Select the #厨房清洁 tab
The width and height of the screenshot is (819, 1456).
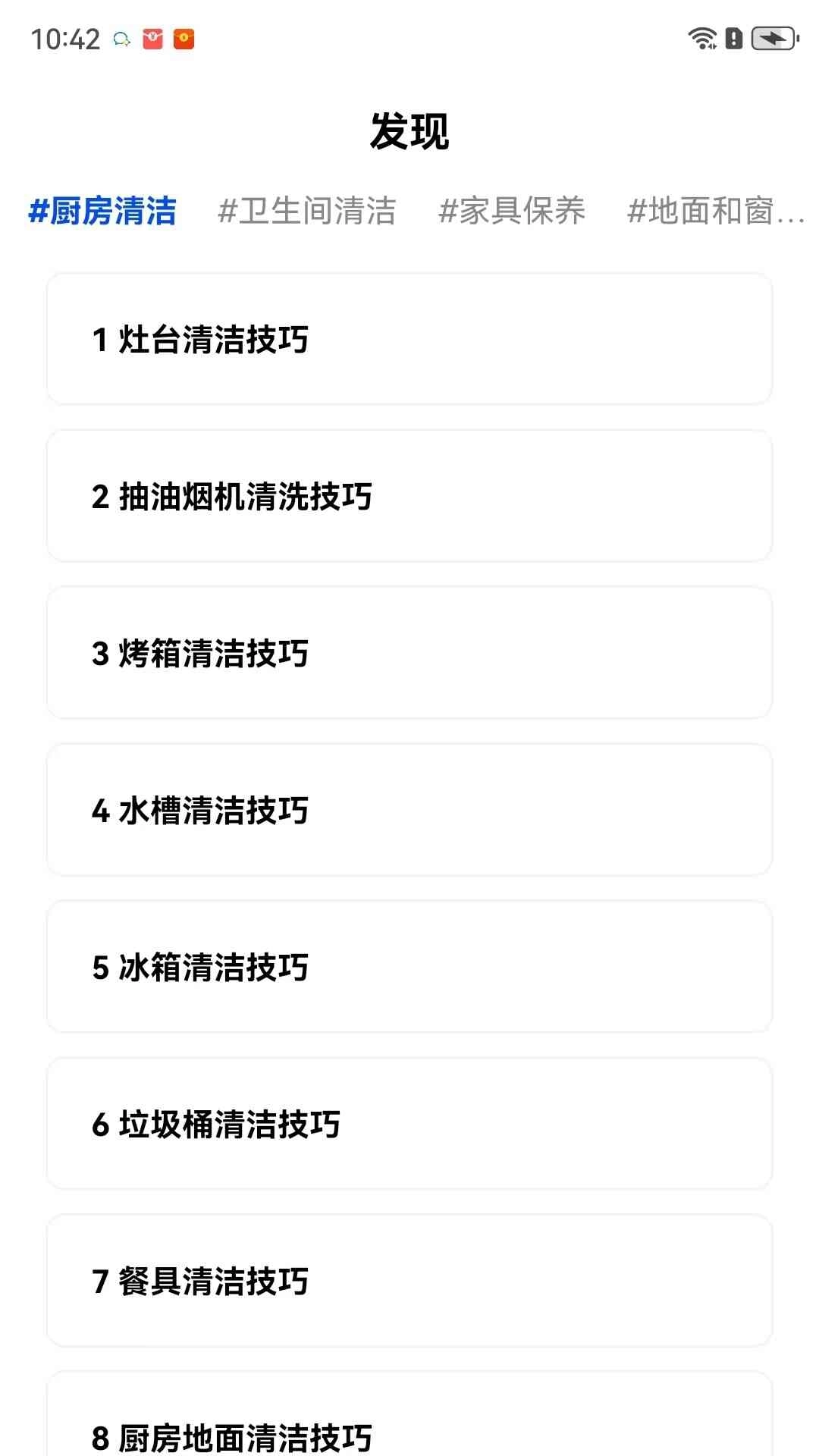(x=102, y=211)
